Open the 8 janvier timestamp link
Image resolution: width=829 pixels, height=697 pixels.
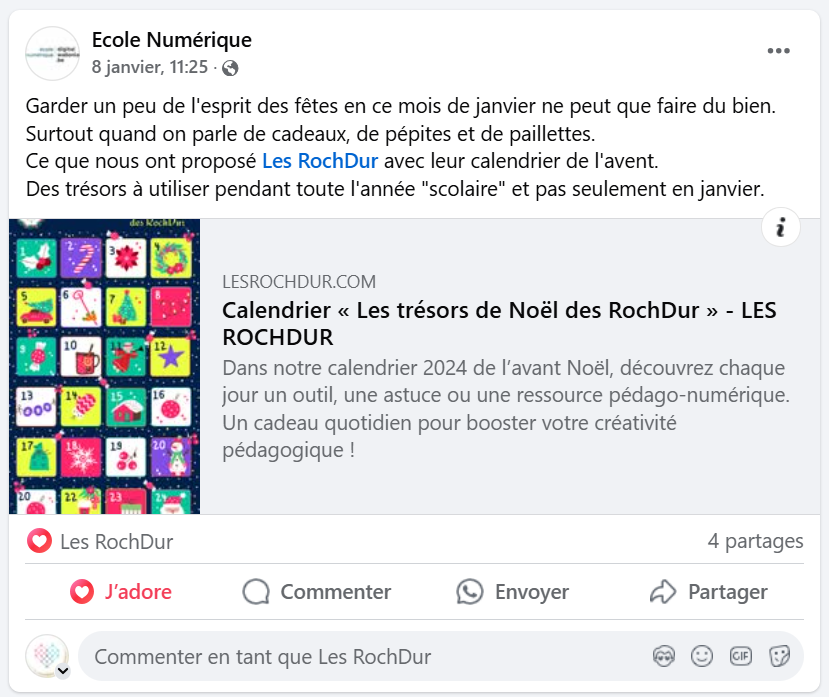(x=150, y=67)
